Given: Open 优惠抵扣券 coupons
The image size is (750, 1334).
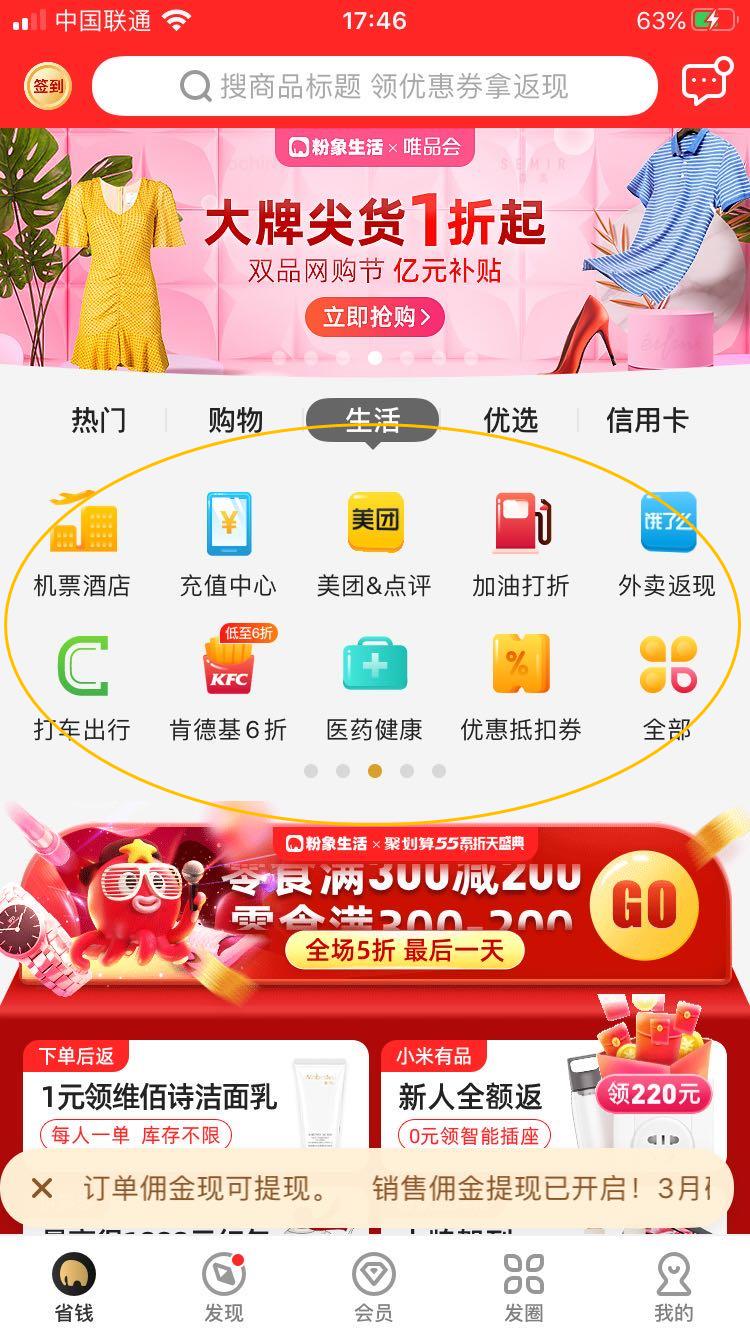Looking at the screenshot, I should pos(520,685).
